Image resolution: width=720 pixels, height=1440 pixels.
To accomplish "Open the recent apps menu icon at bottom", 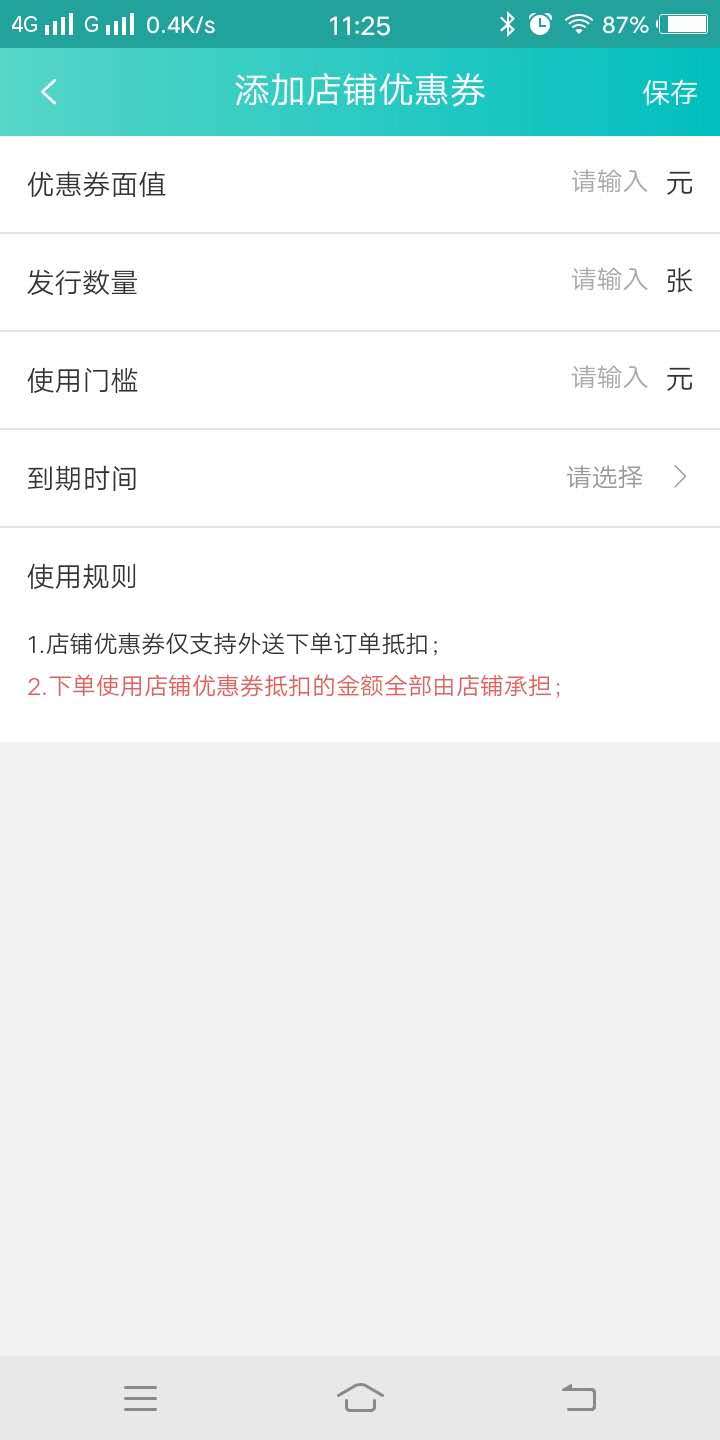I will [140, 1397].
